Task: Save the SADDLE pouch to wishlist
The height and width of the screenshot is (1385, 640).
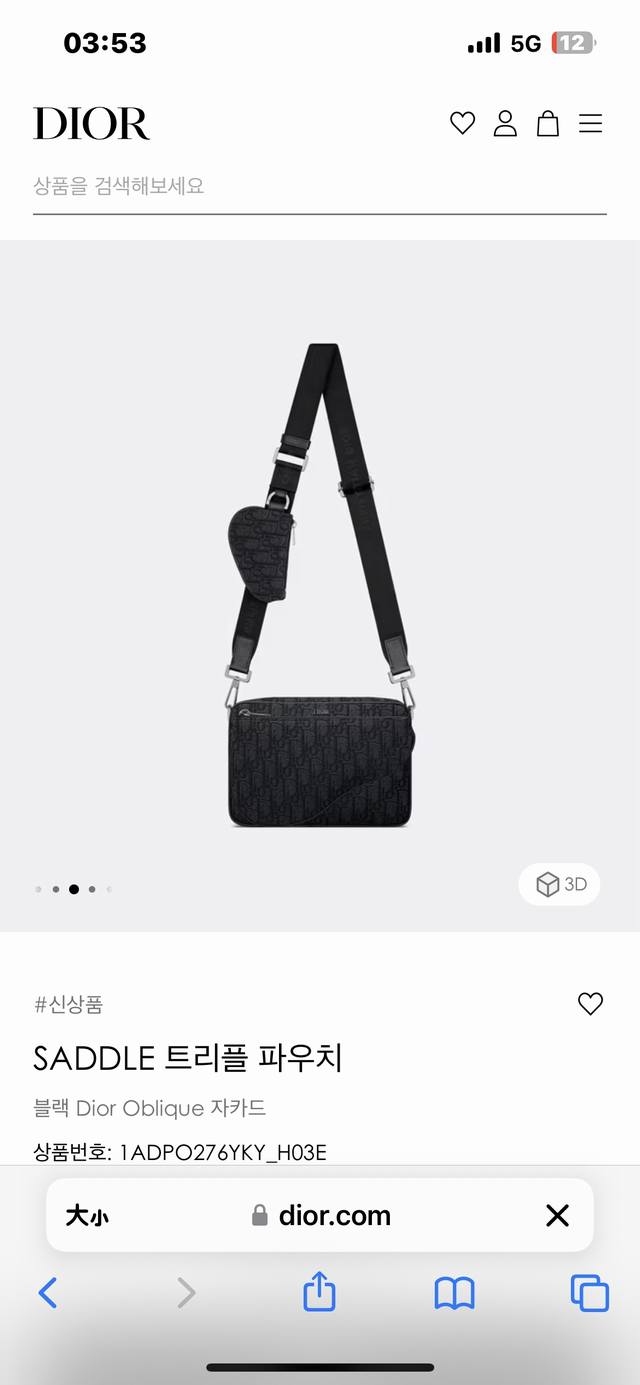Action: (x=591, y=1004)
